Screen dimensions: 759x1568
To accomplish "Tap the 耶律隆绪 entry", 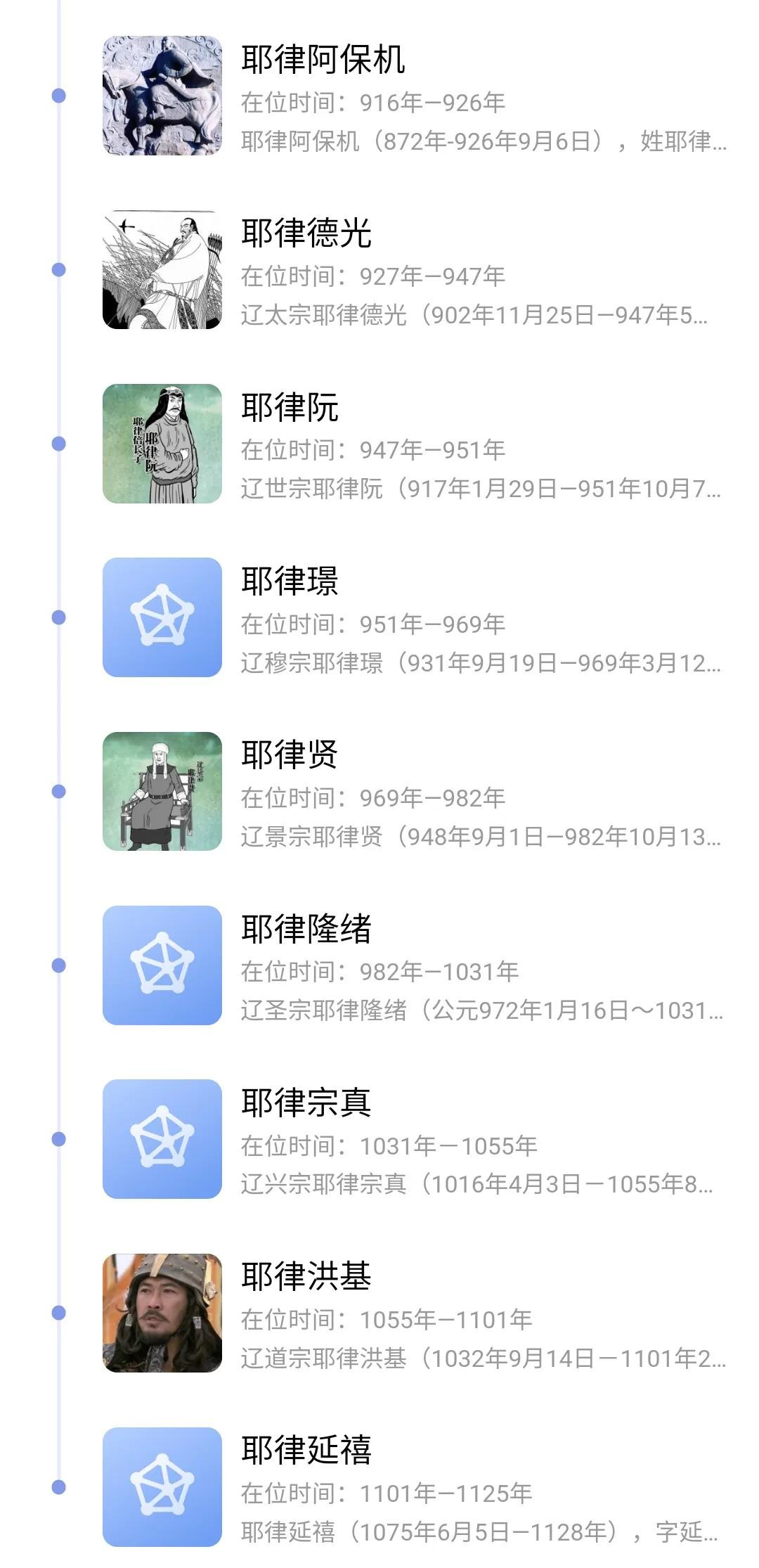I will coord(306,930).
